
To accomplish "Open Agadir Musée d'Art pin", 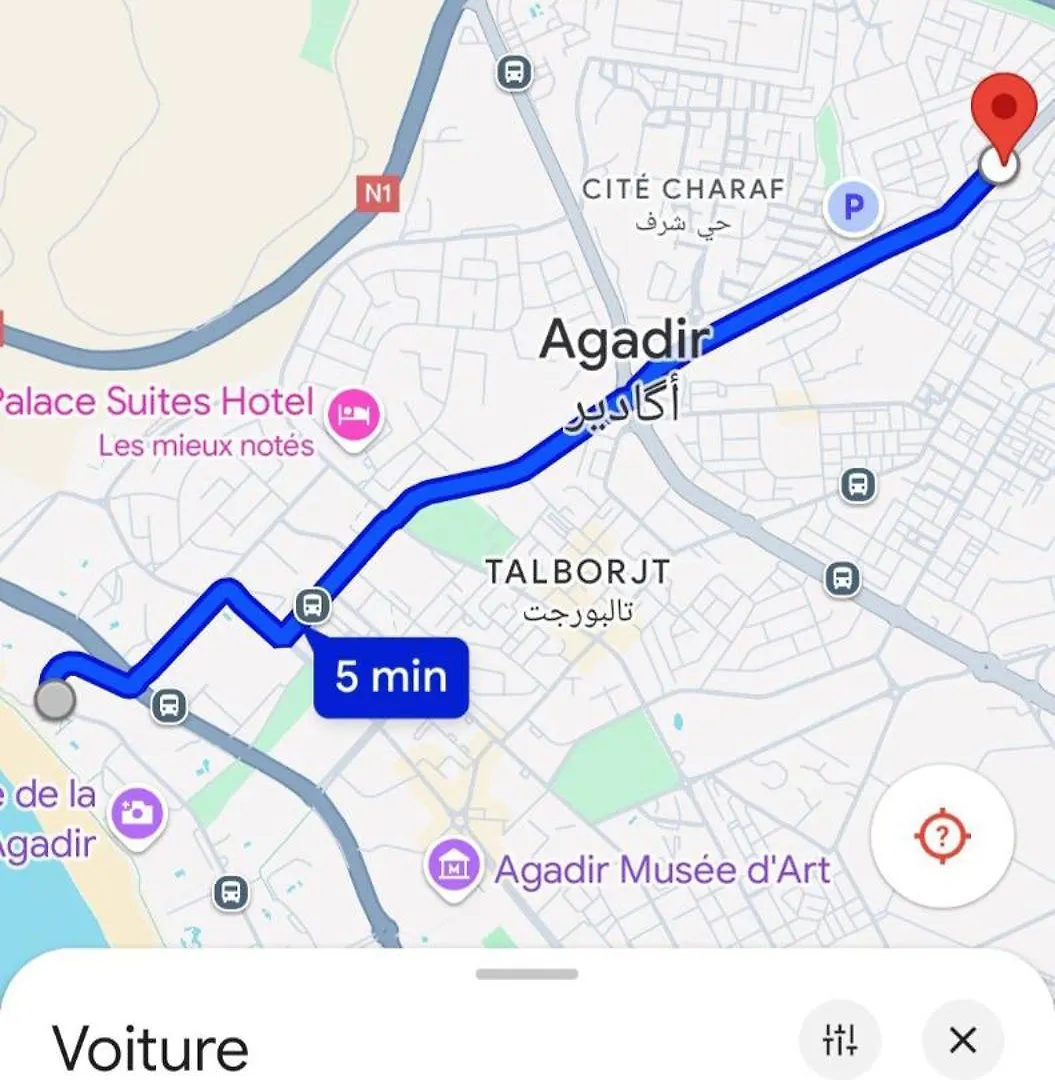I will pos(455,868).
